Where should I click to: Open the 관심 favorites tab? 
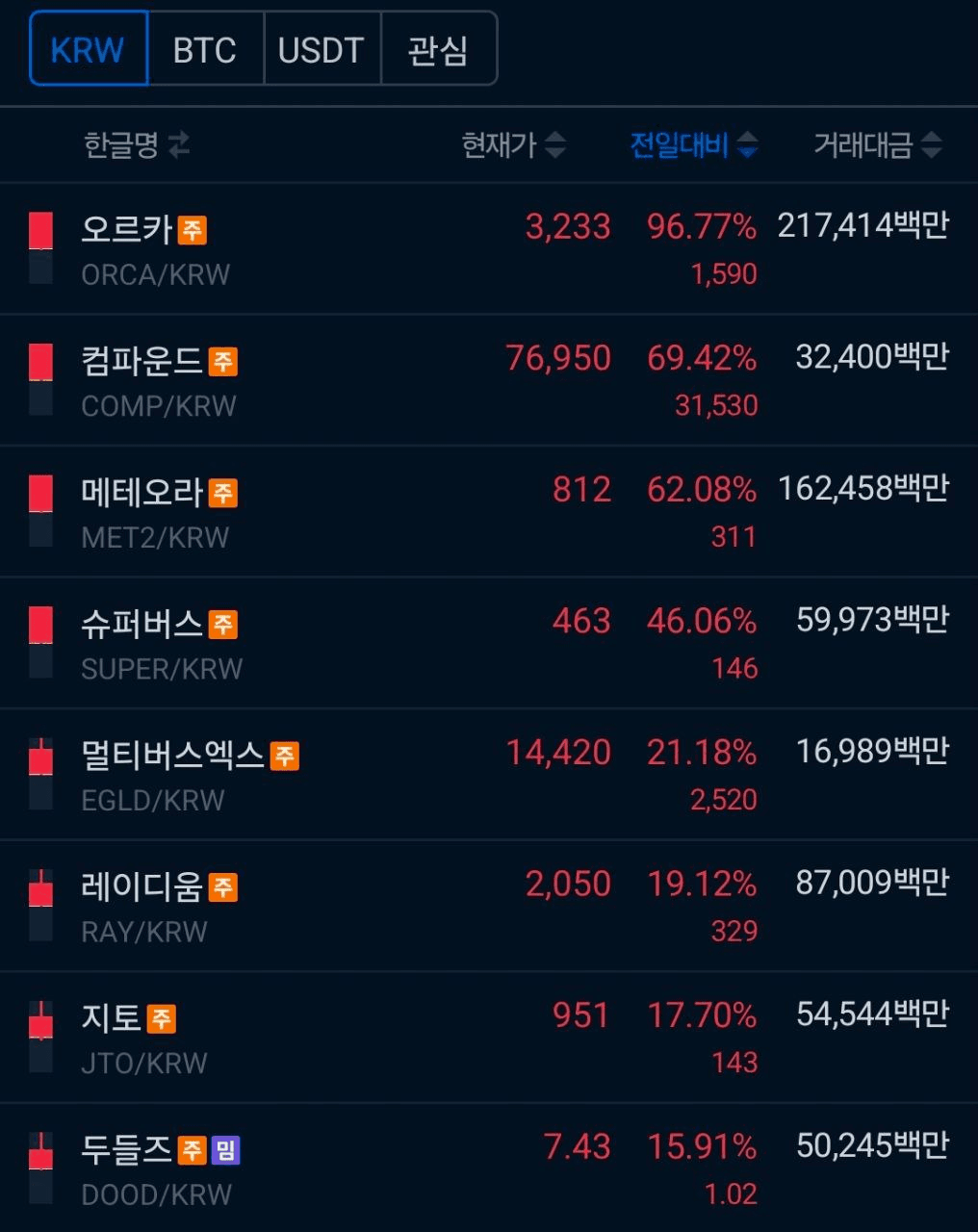(438, 49)
